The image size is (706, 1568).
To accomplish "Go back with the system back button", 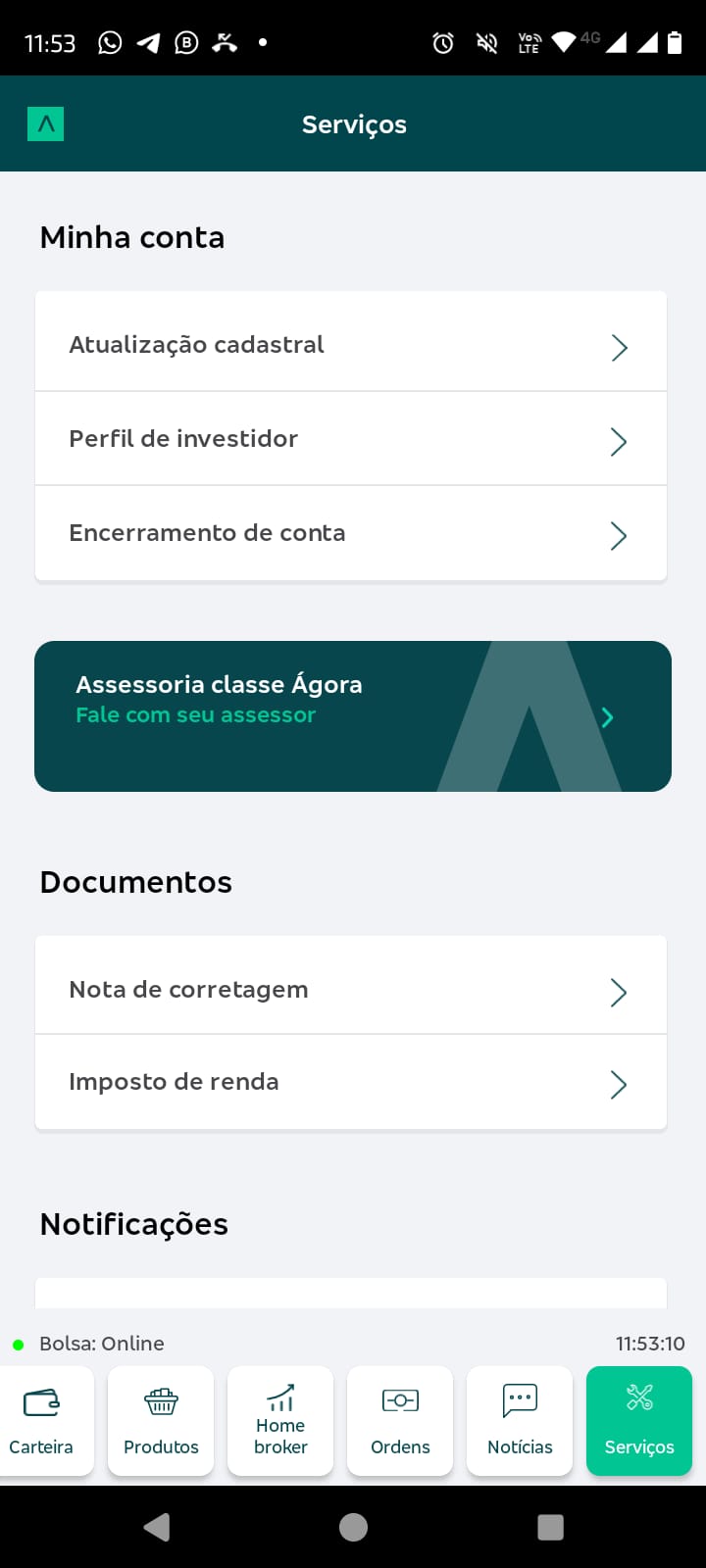I will pos(156,1527).
